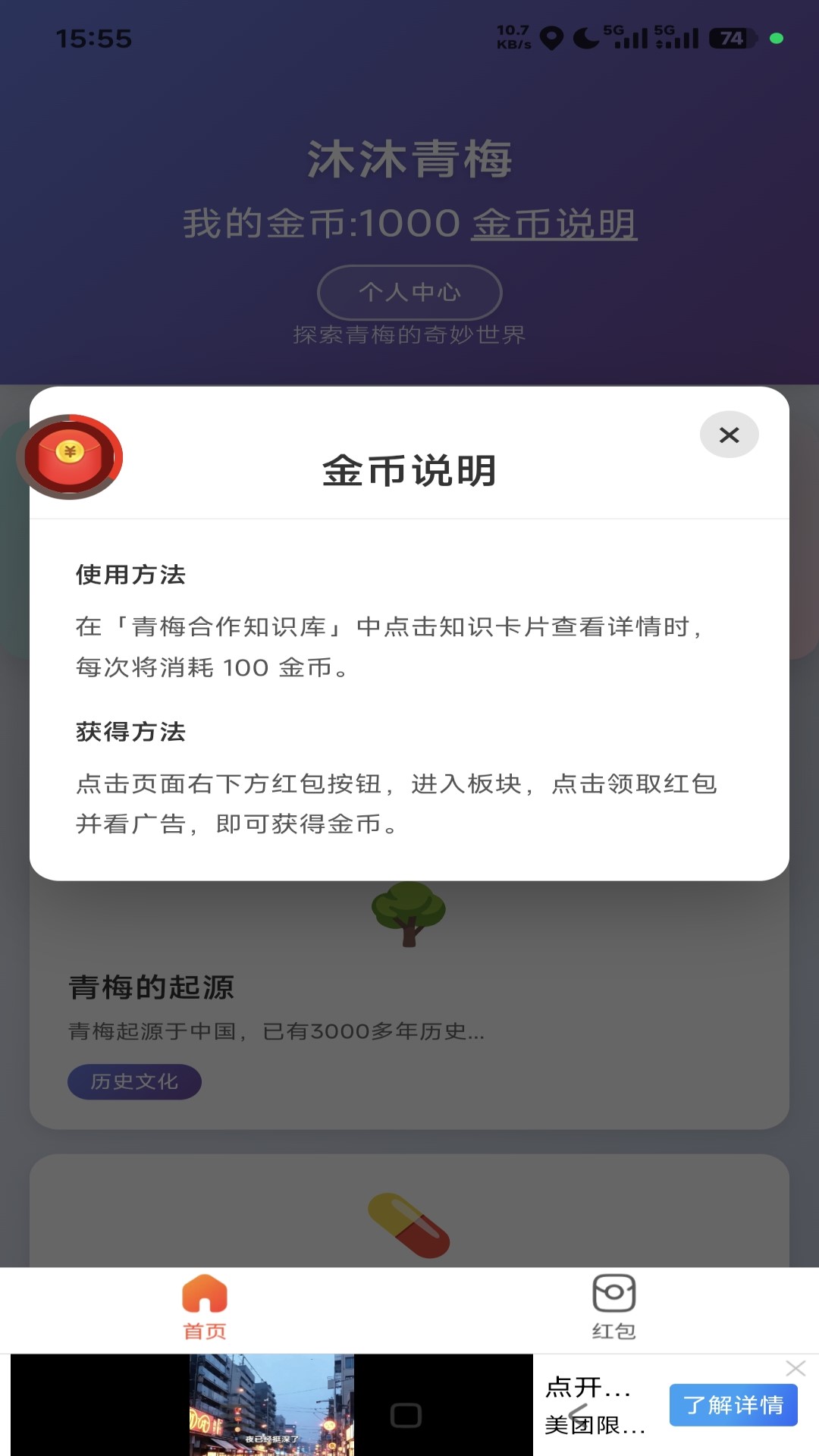Viewport: 819px width, 1456px height.
Task: Click the tree emoji above 青梅的起源
Action: click(409, 914)
